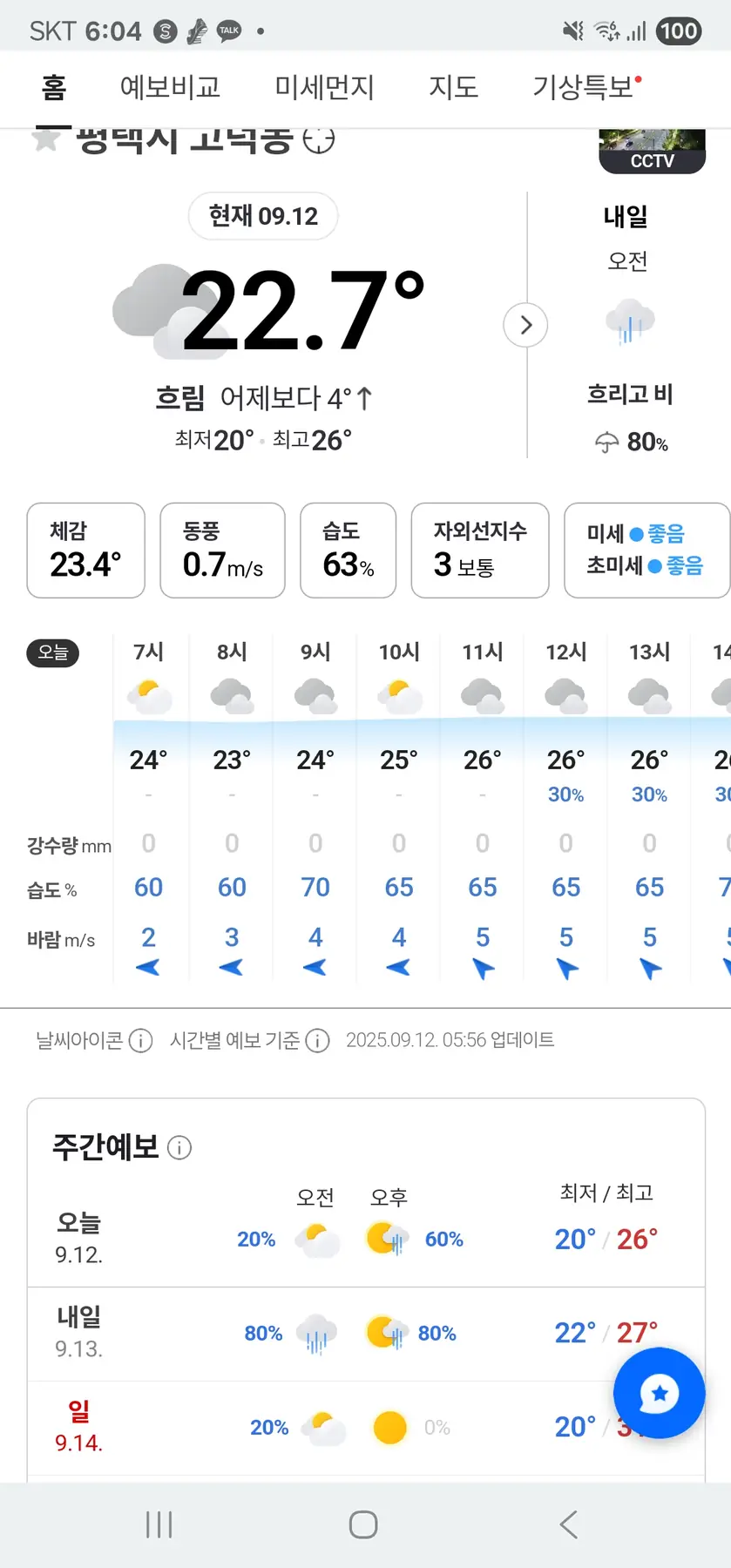731x1568 pixels.
Task: Tap the arrow to tomorrow's forecast
Action: click(x=525, y=325)
